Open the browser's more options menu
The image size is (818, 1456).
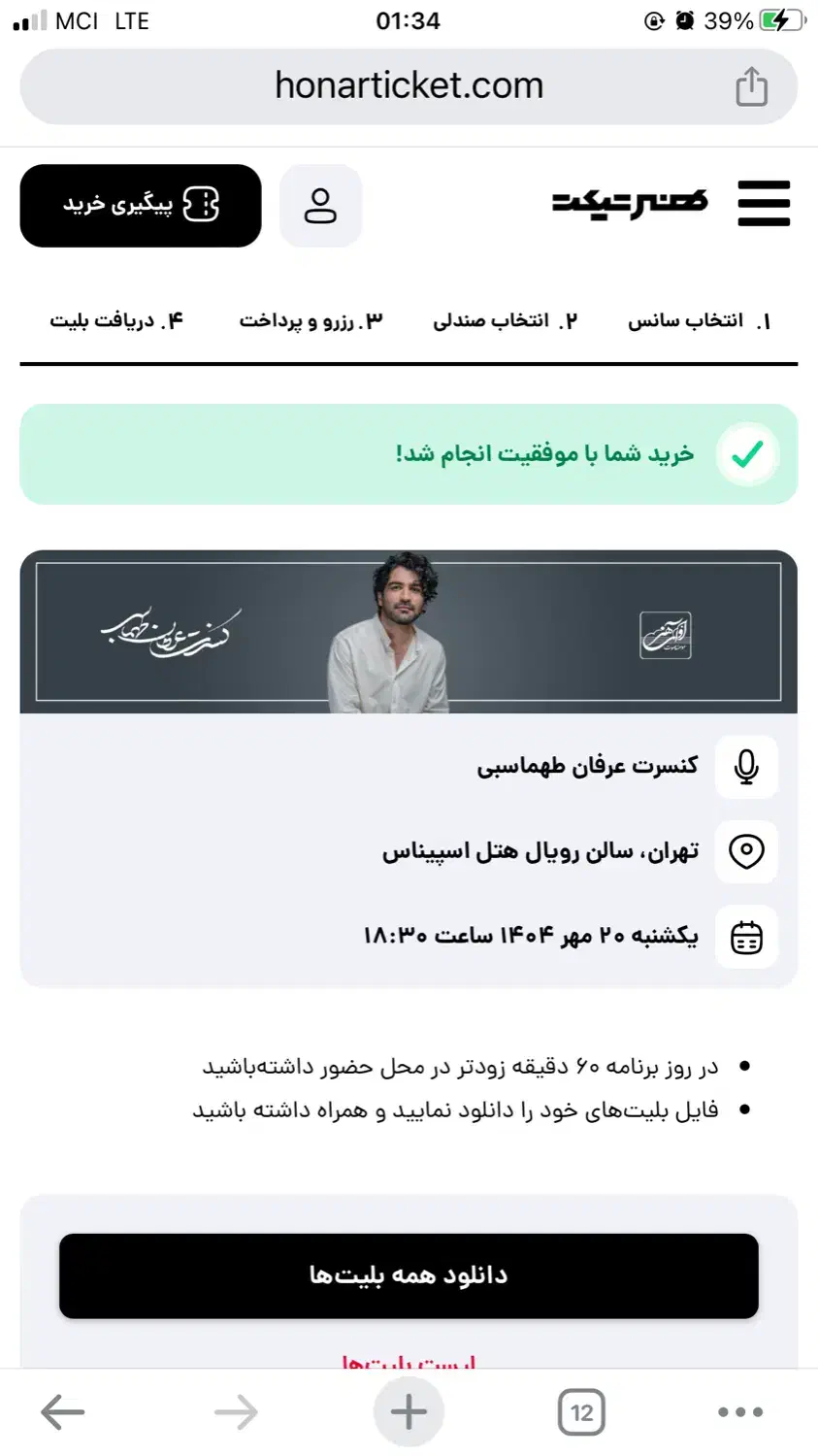[740, 1412]
